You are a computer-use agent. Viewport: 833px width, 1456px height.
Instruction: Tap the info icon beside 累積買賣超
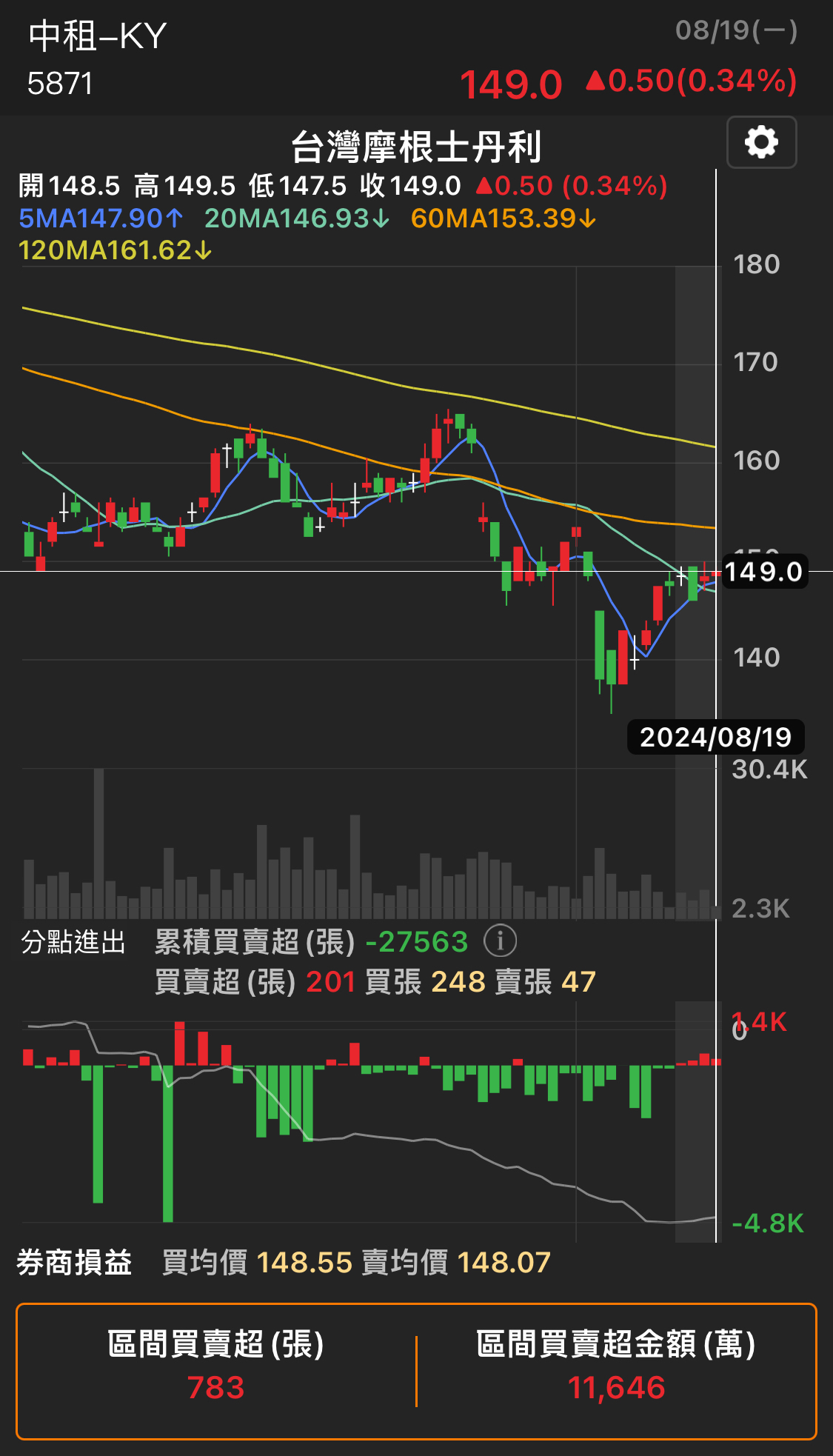click(x=500, y=941)
